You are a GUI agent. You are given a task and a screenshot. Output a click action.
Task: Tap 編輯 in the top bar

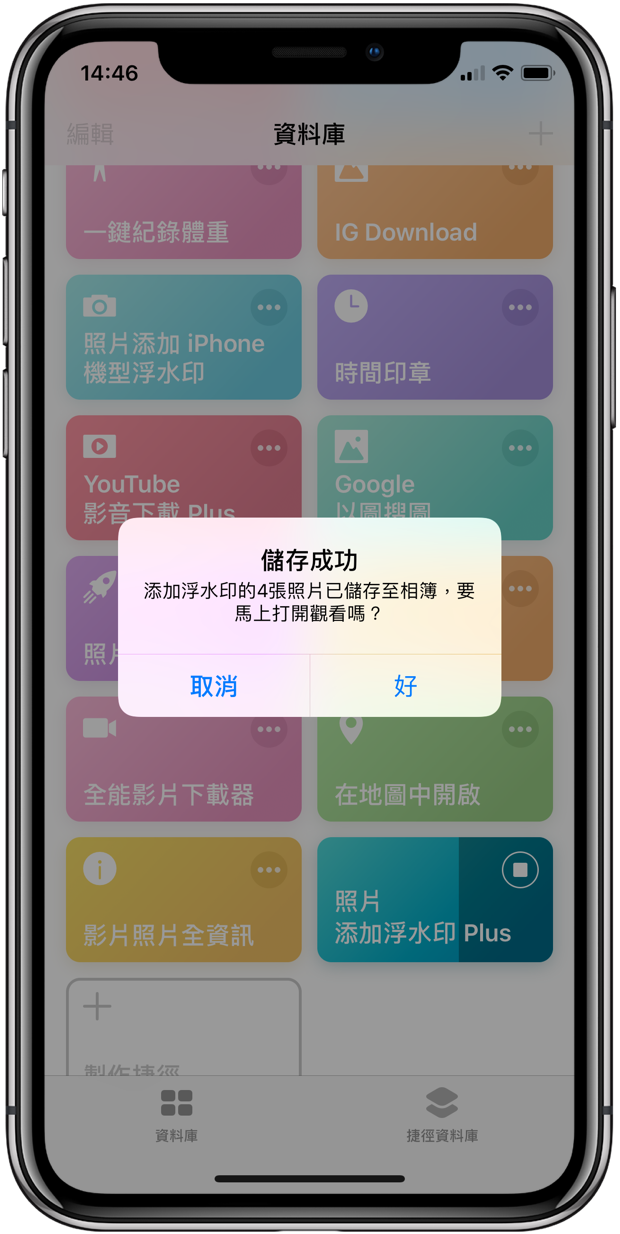(90, 134)
